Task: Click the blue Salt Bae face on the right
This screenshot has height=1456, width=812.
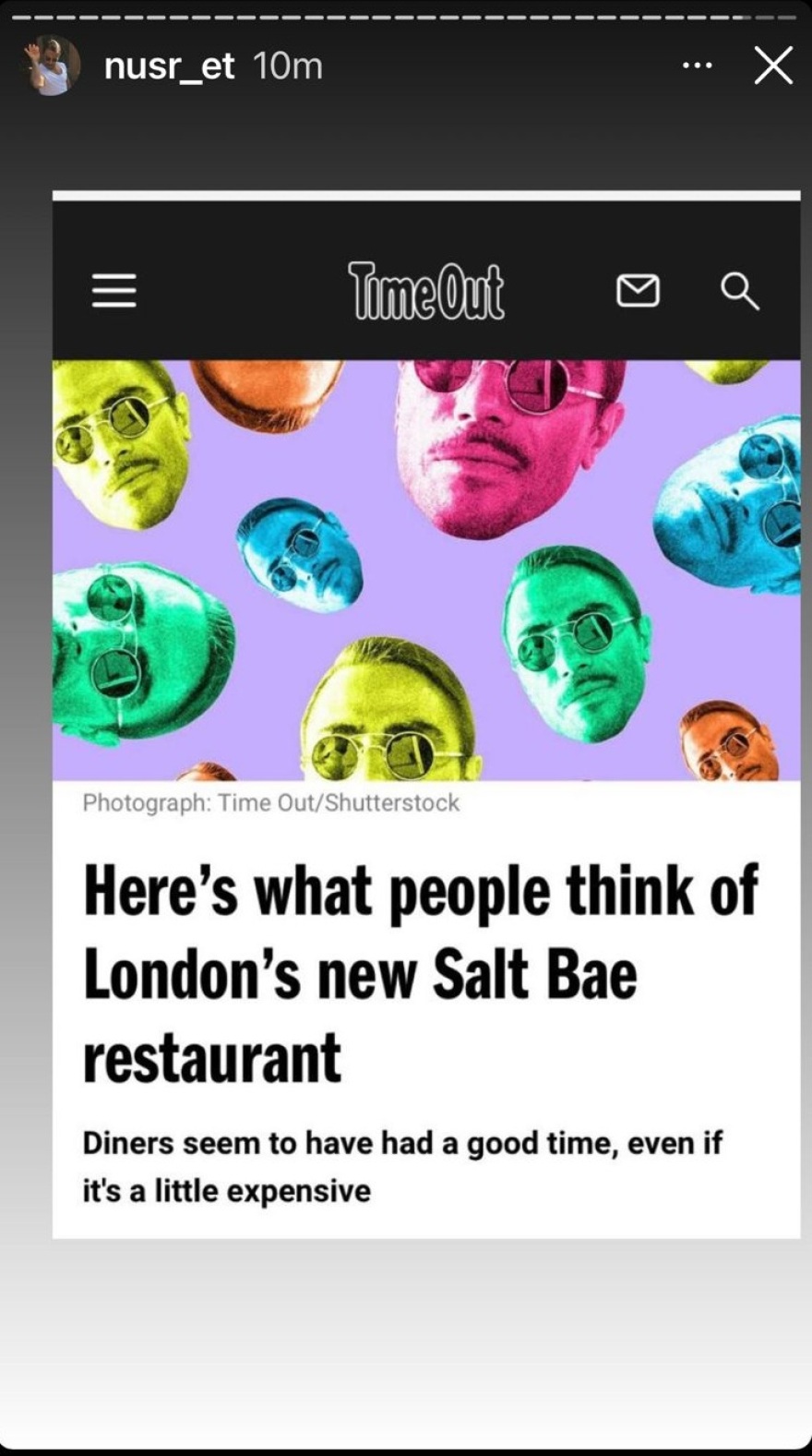Action: click(738, 508)
